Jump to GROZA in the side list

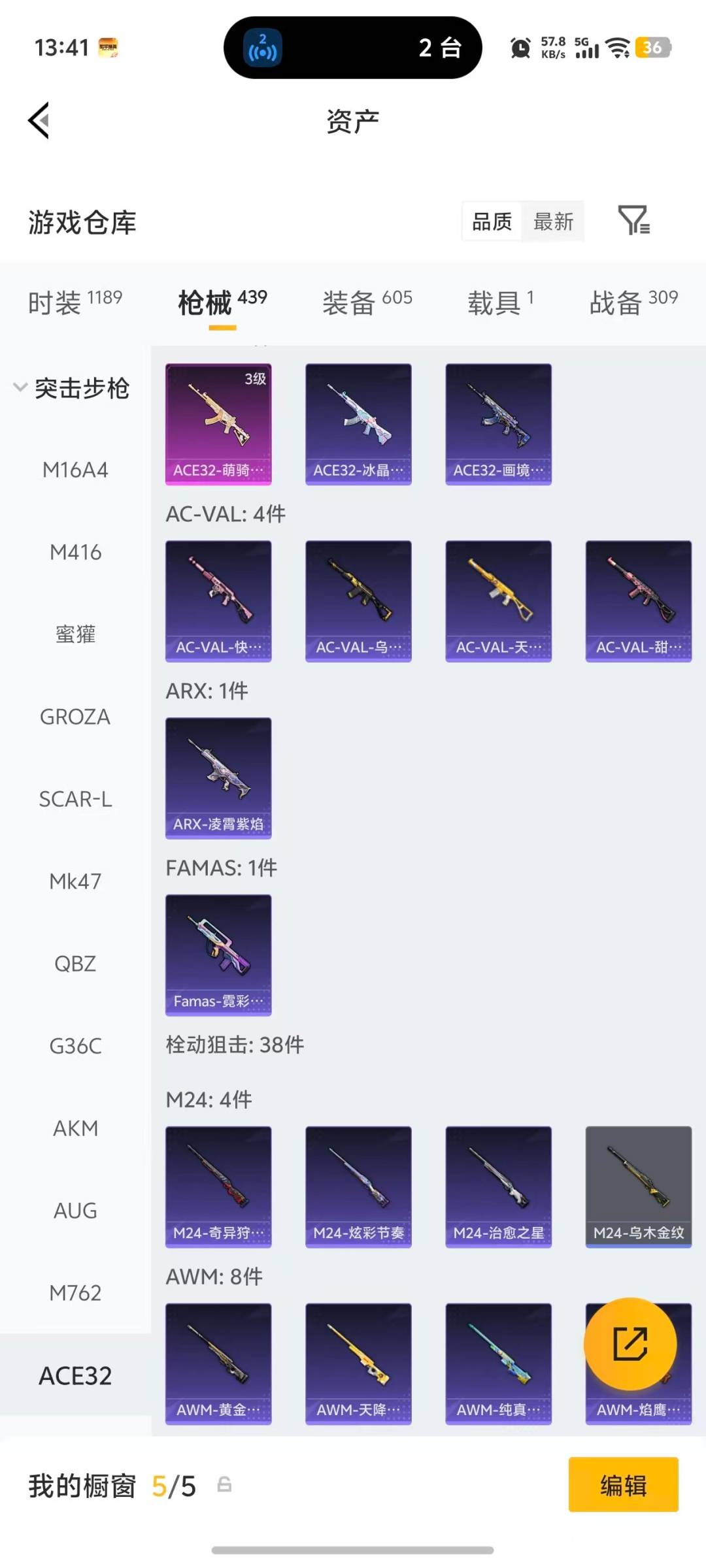[x=75, y=717]
